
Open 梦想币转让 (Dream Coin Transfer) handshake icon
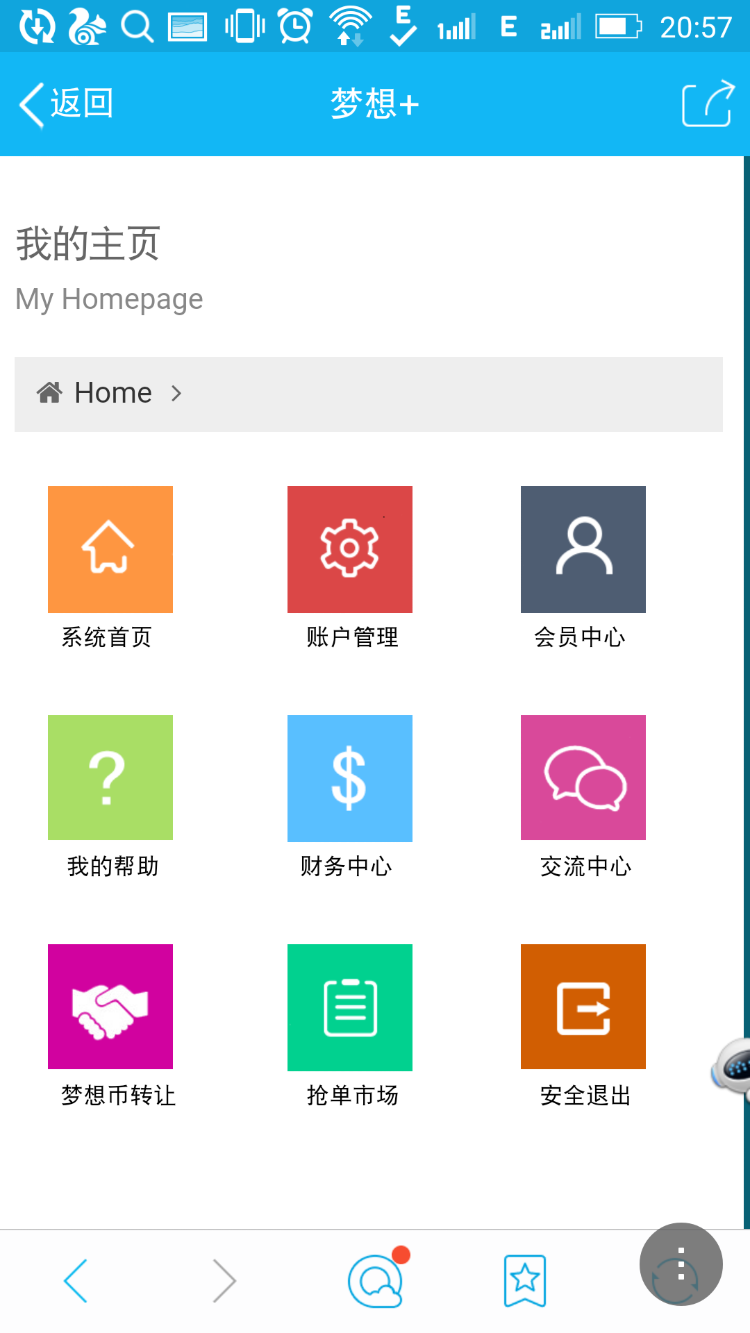pyautogui.click(x=110, y=1006)
